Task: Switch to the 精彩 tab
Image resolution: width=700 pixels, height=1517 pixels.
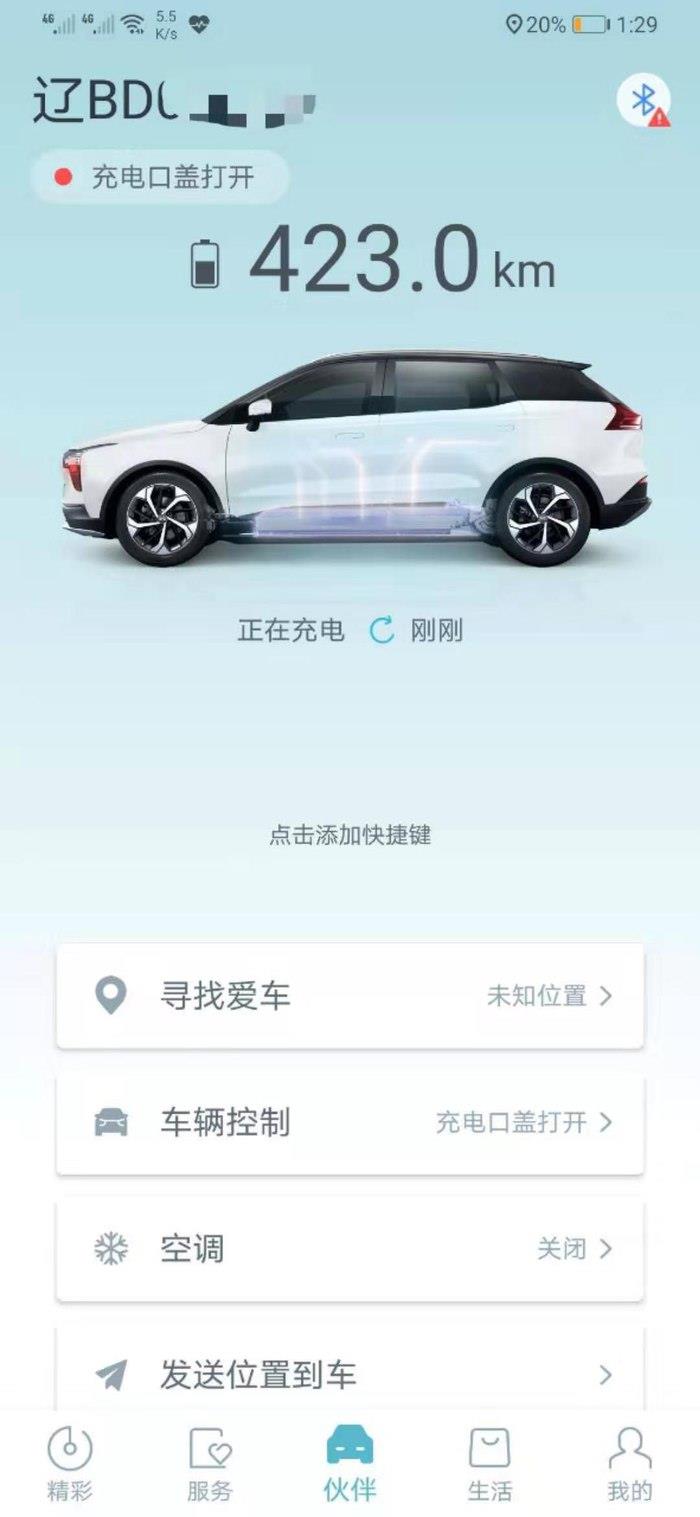Action: click(70, 1465)
